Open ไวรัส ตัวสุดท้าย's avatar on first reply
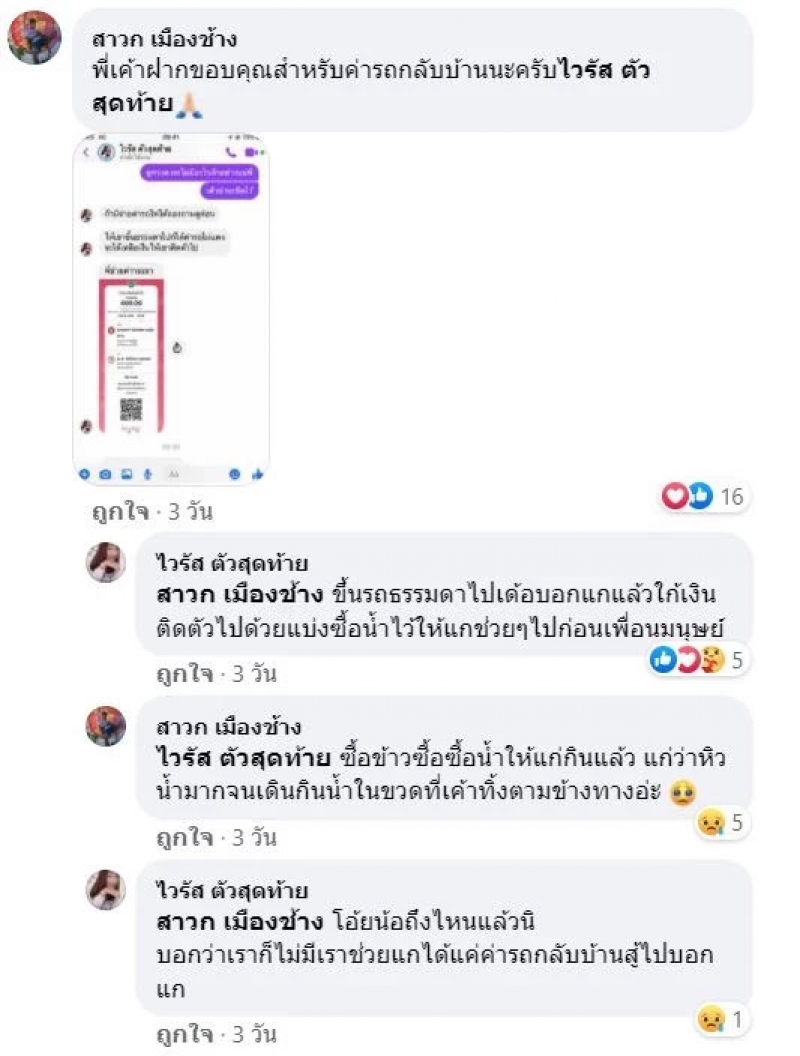800x1056 pixels. pos(105,563)
